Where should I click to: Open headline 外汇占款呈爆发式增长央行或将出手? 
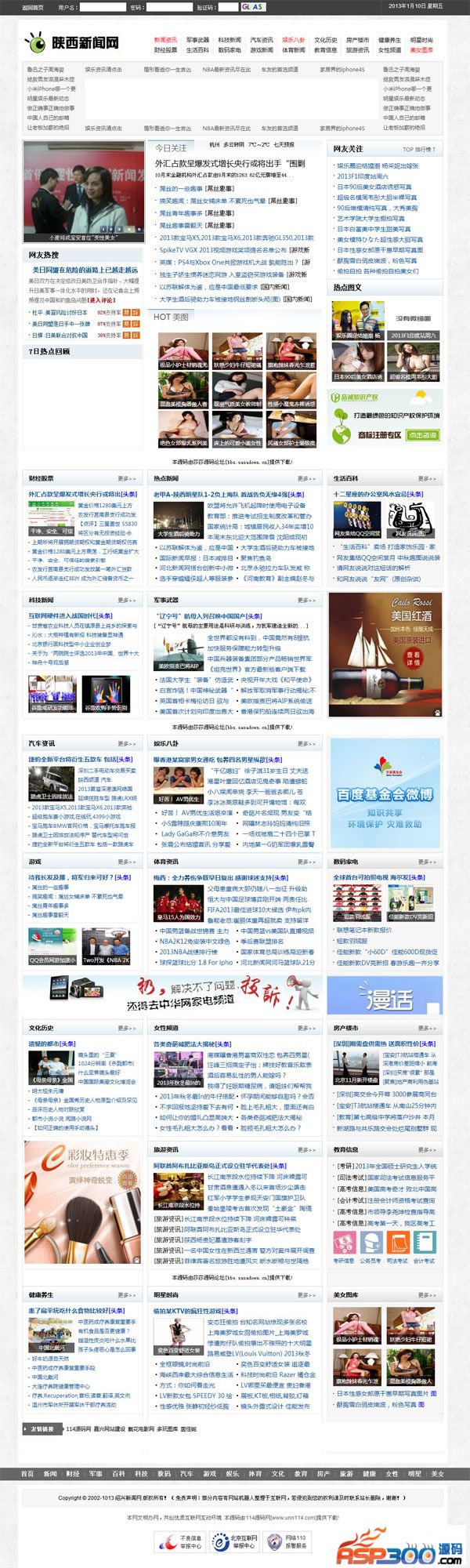coord(230,164)
